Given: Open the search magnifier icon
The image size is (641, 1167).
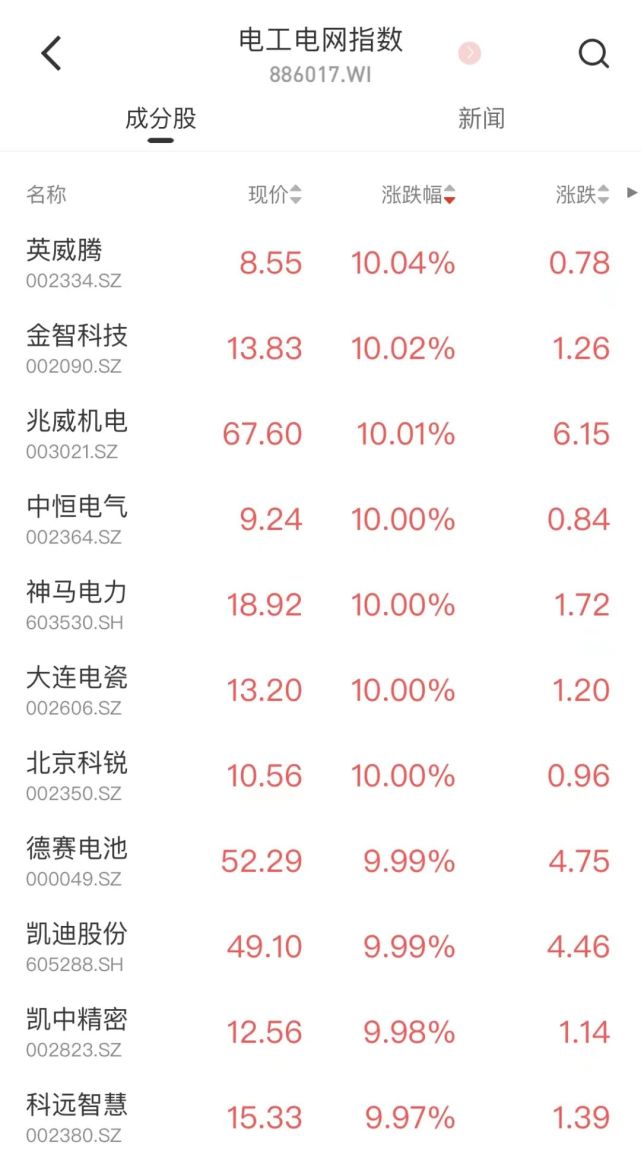Looking at the screenshot, I should click(594, 53).
